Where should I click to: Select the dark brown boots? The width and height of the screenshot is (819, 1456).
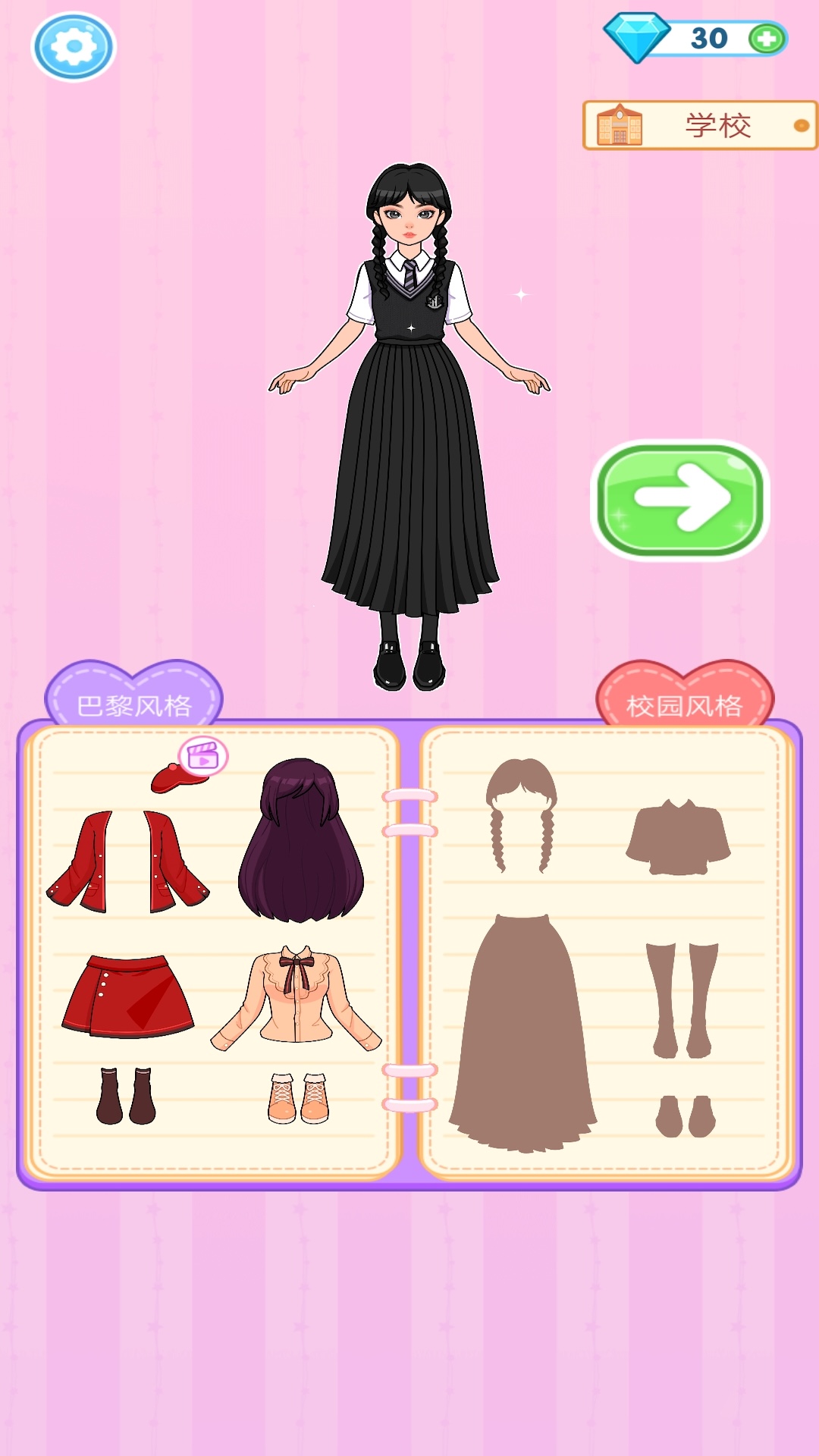(126, 1096)
